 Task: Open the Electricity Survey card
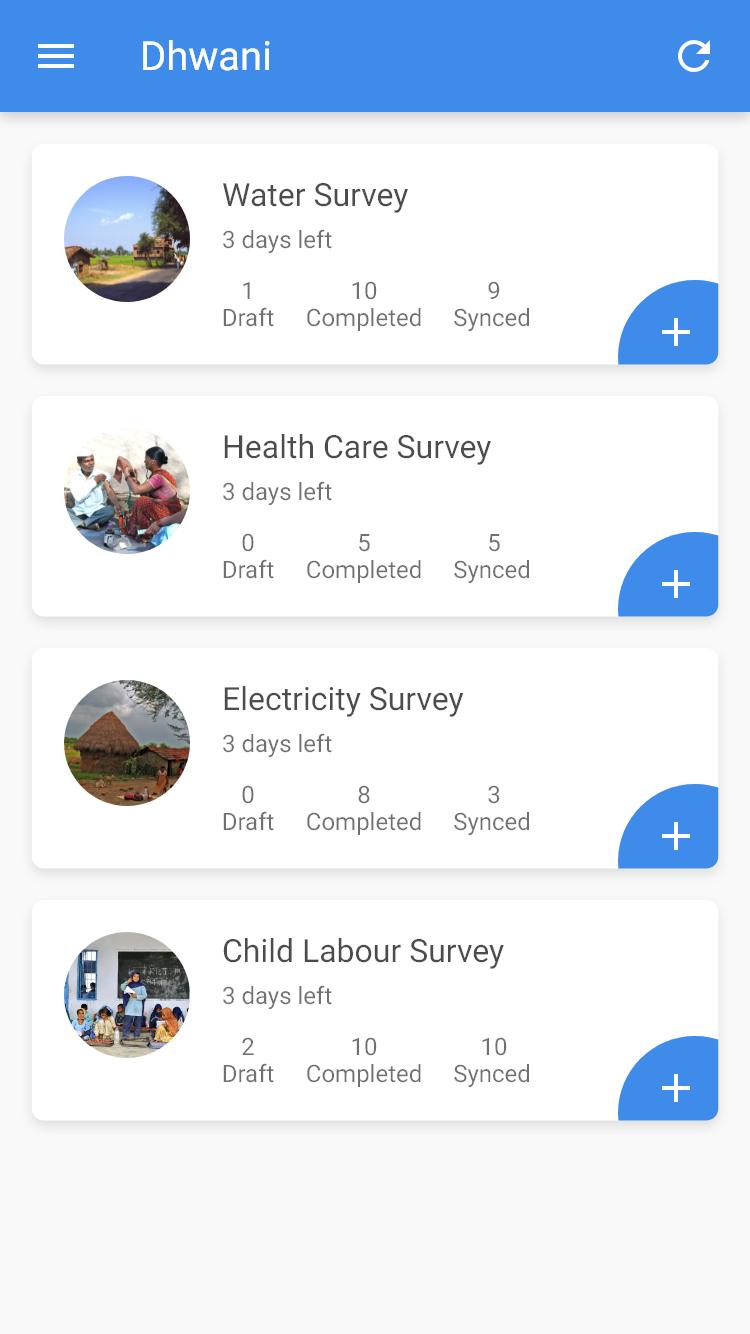click(x=375, y=758)
